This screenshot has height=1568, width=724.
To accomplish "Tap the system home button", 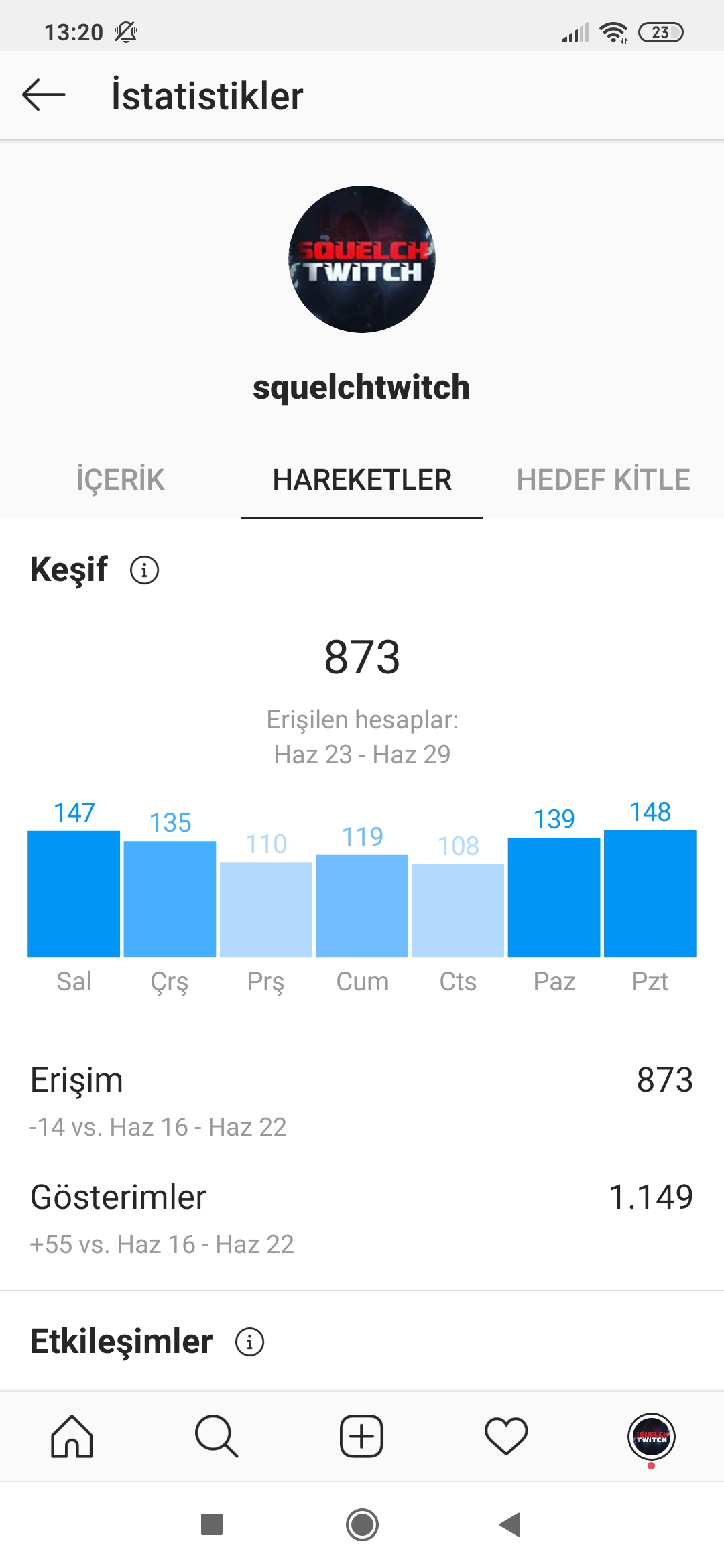I will click(x=362, y=1524).
